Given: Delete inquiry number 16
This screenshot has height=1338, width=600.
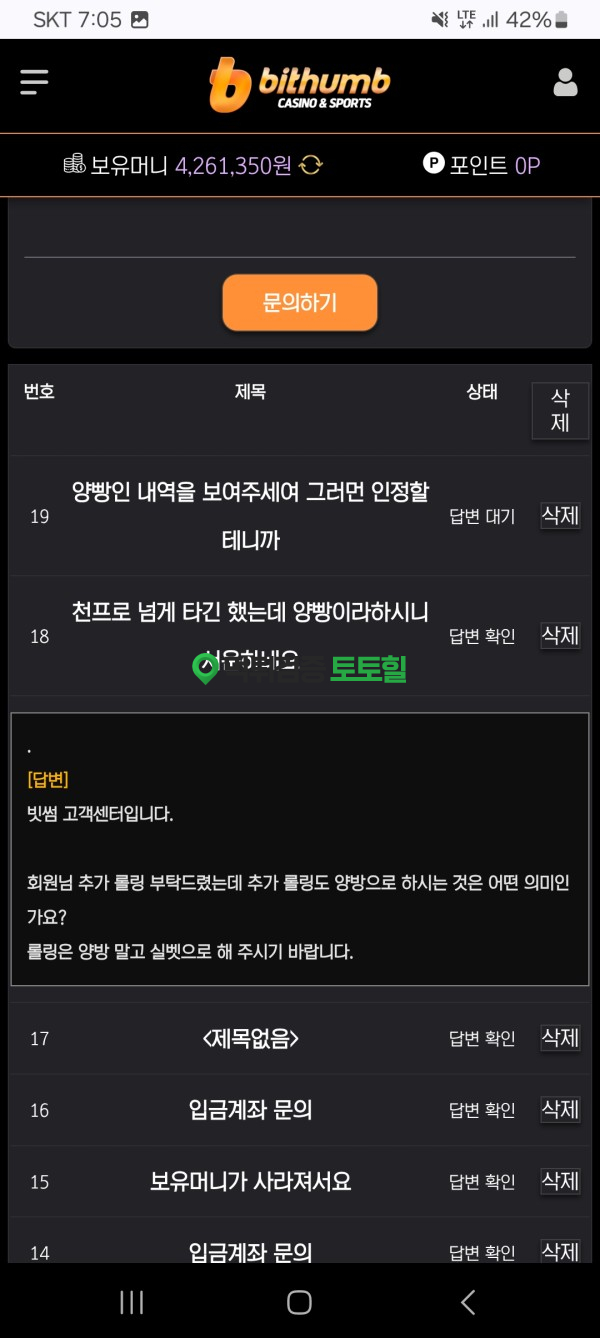Looking at the screenshot, I should tap(560, 1109).
